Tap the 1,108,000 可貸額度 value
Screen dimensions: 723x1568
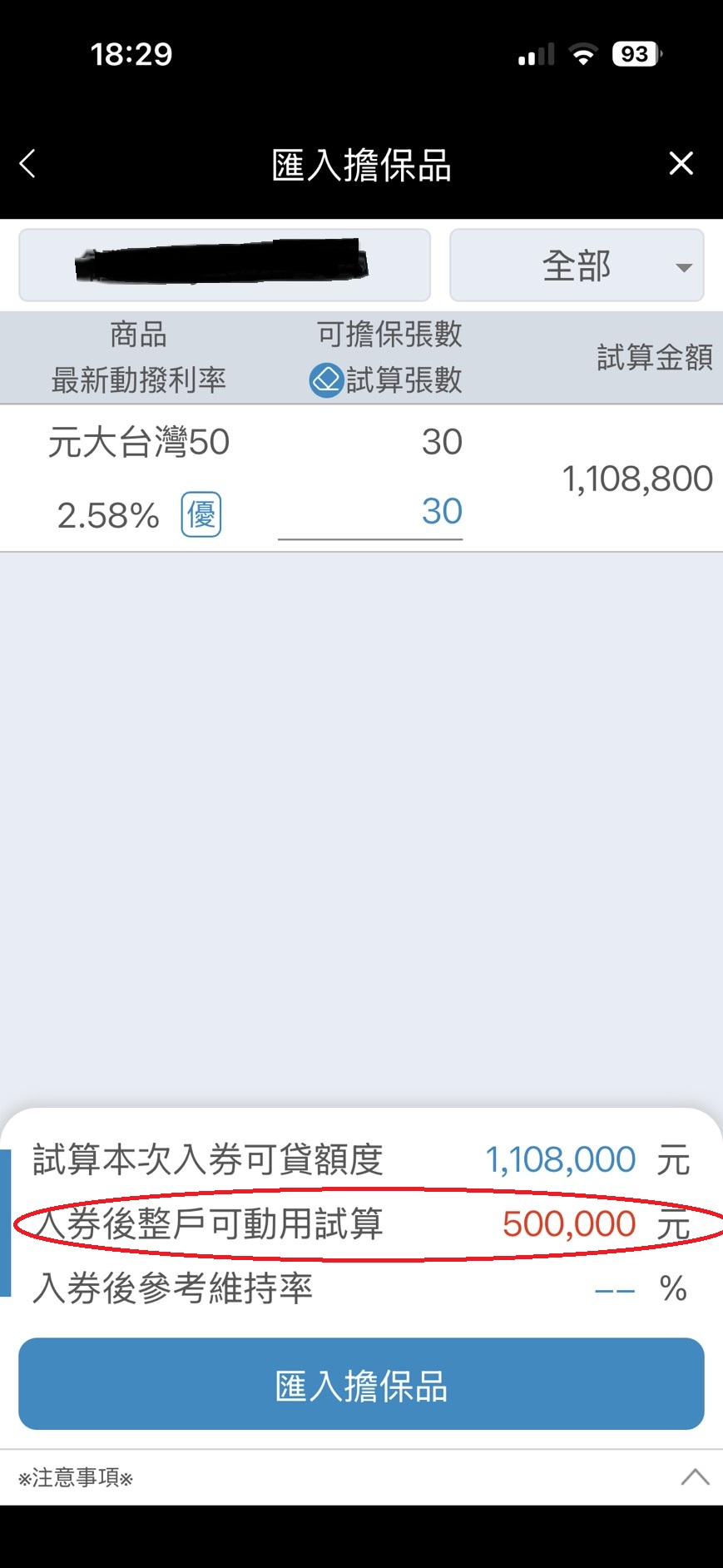pos(560,1158)
